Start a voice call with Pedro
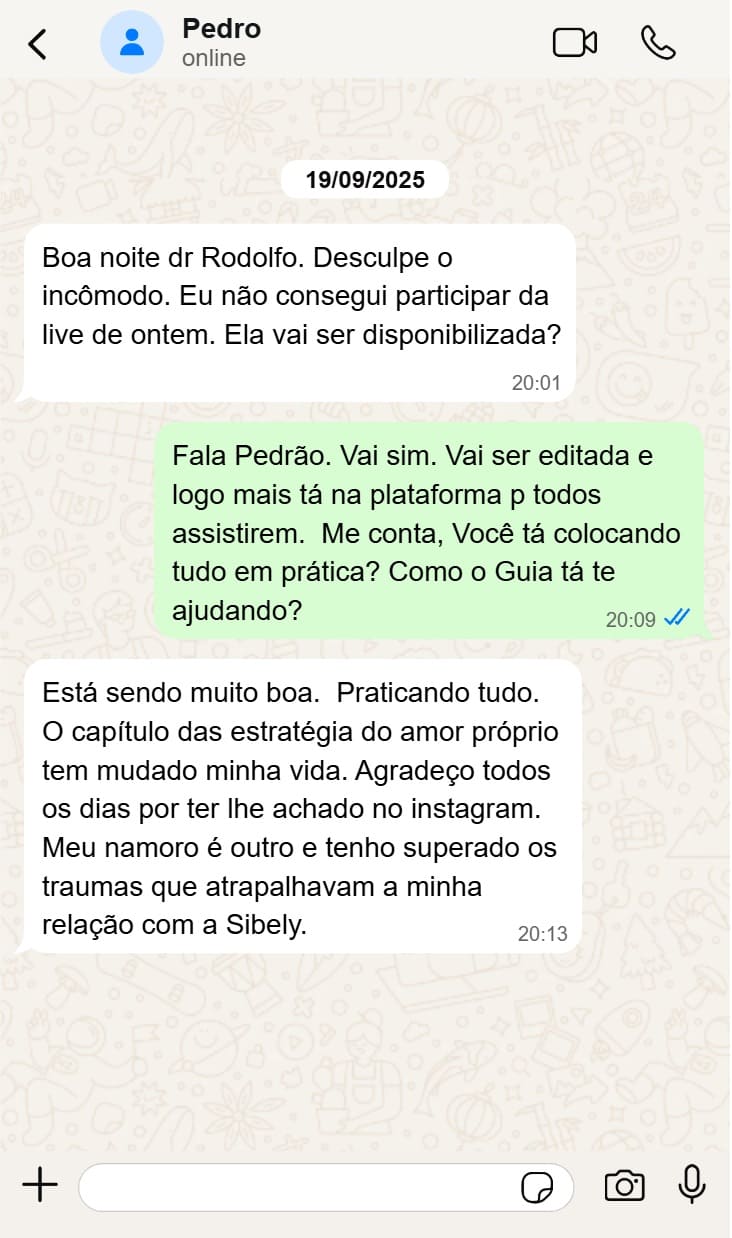The height and width of the screenshot is (1238, 732). coord(658,43)
